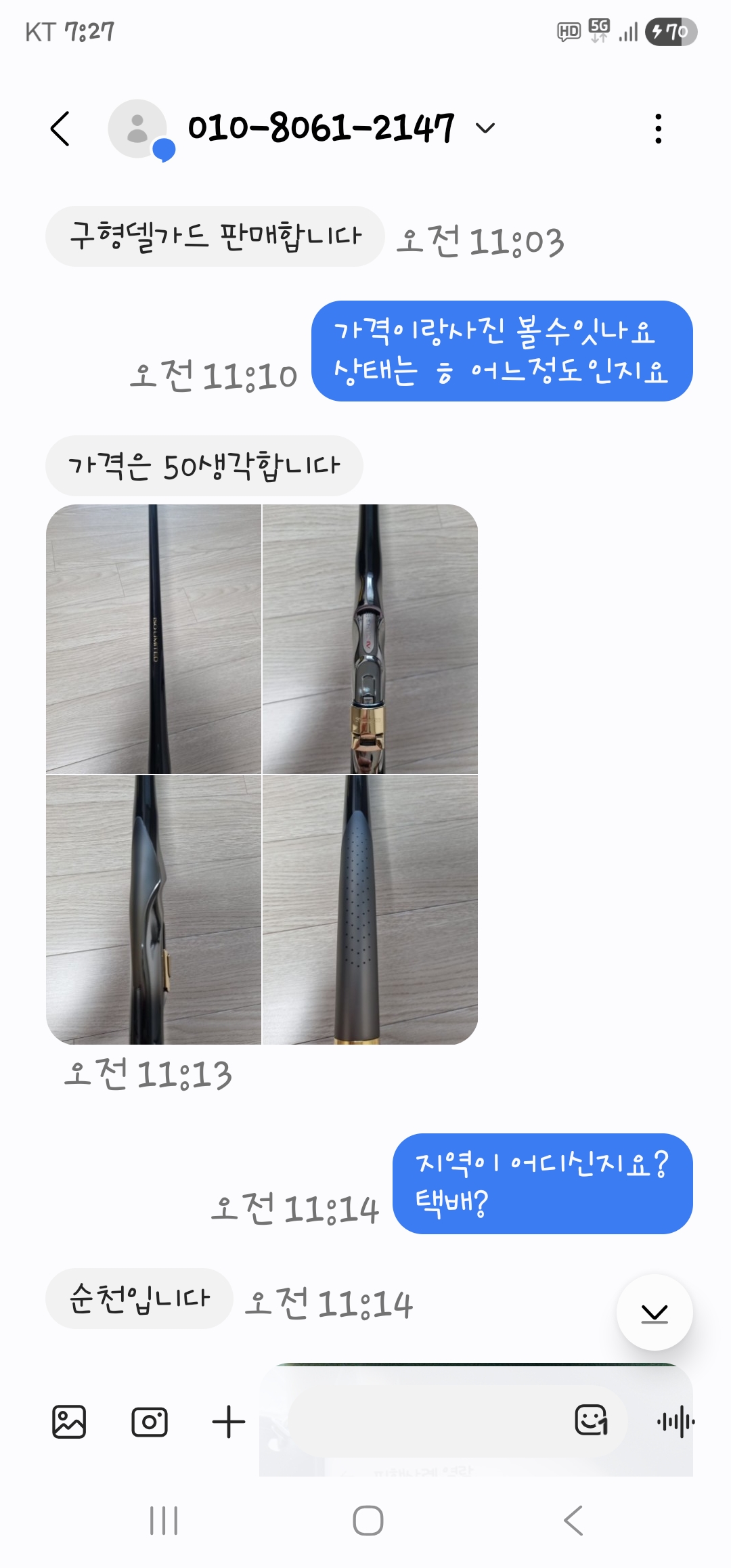Go back to the message list
The image size is (731, 1568).
60,129
